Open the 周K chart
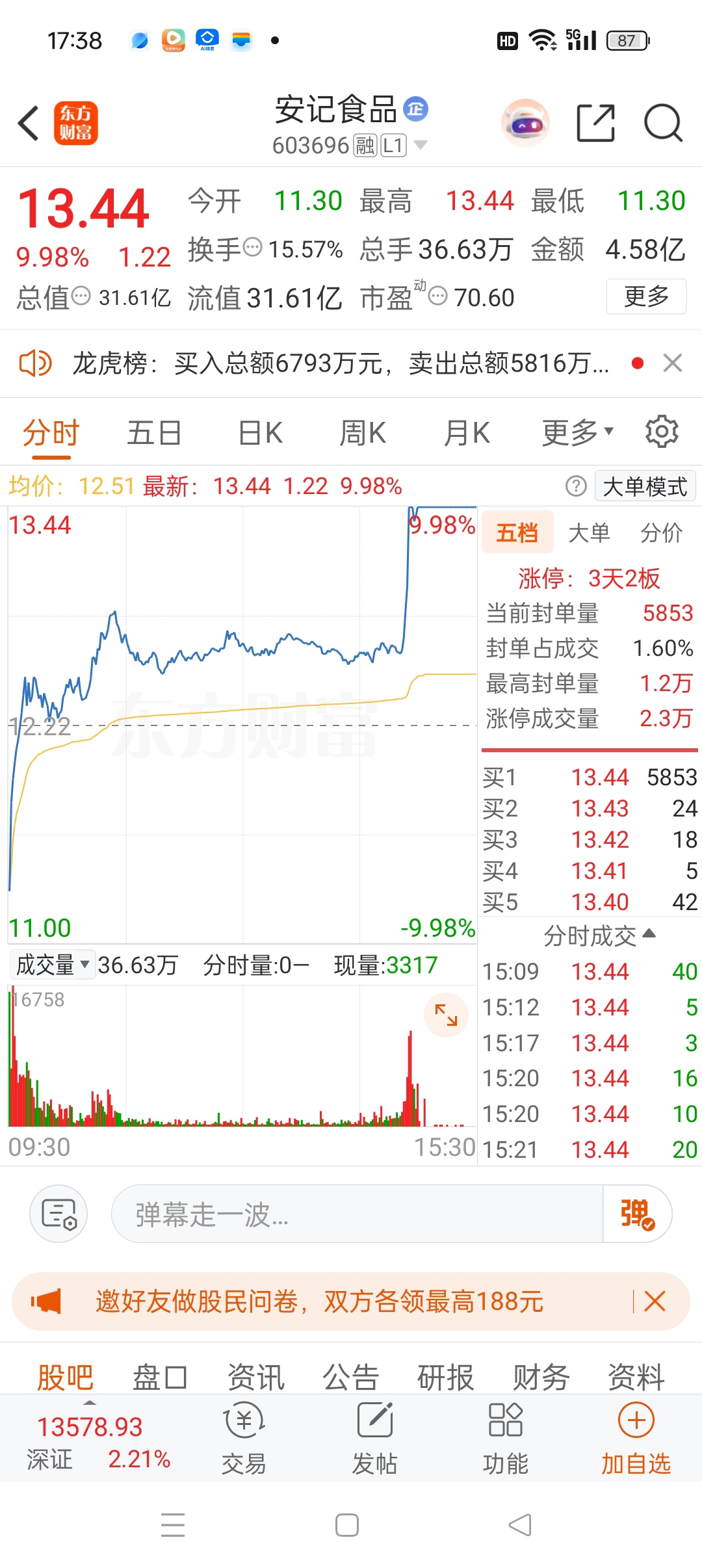This screenshot has width=702, height=1568. point(363,433)
